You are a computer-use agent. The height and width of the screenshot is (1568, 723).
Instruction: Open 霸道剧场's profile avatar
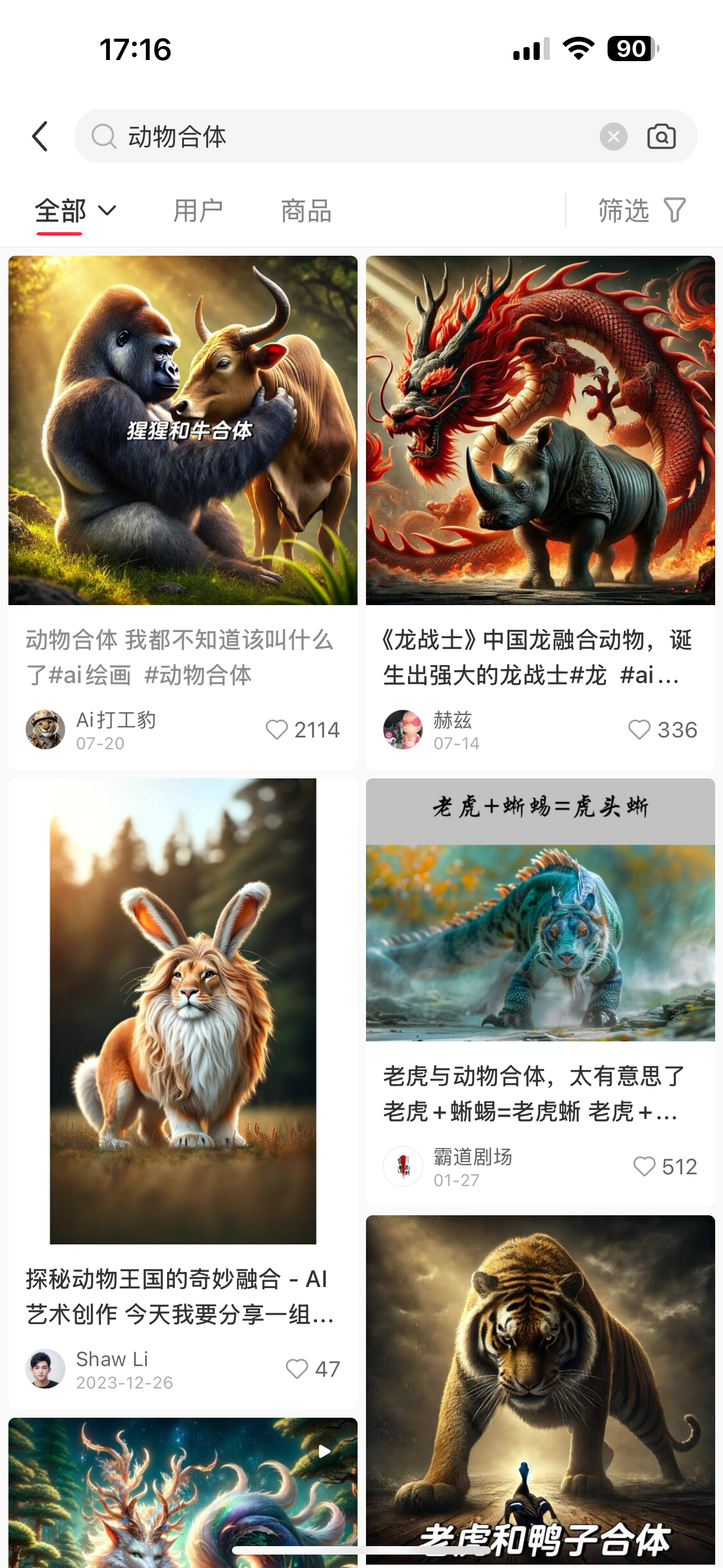tap(403, 1166)
